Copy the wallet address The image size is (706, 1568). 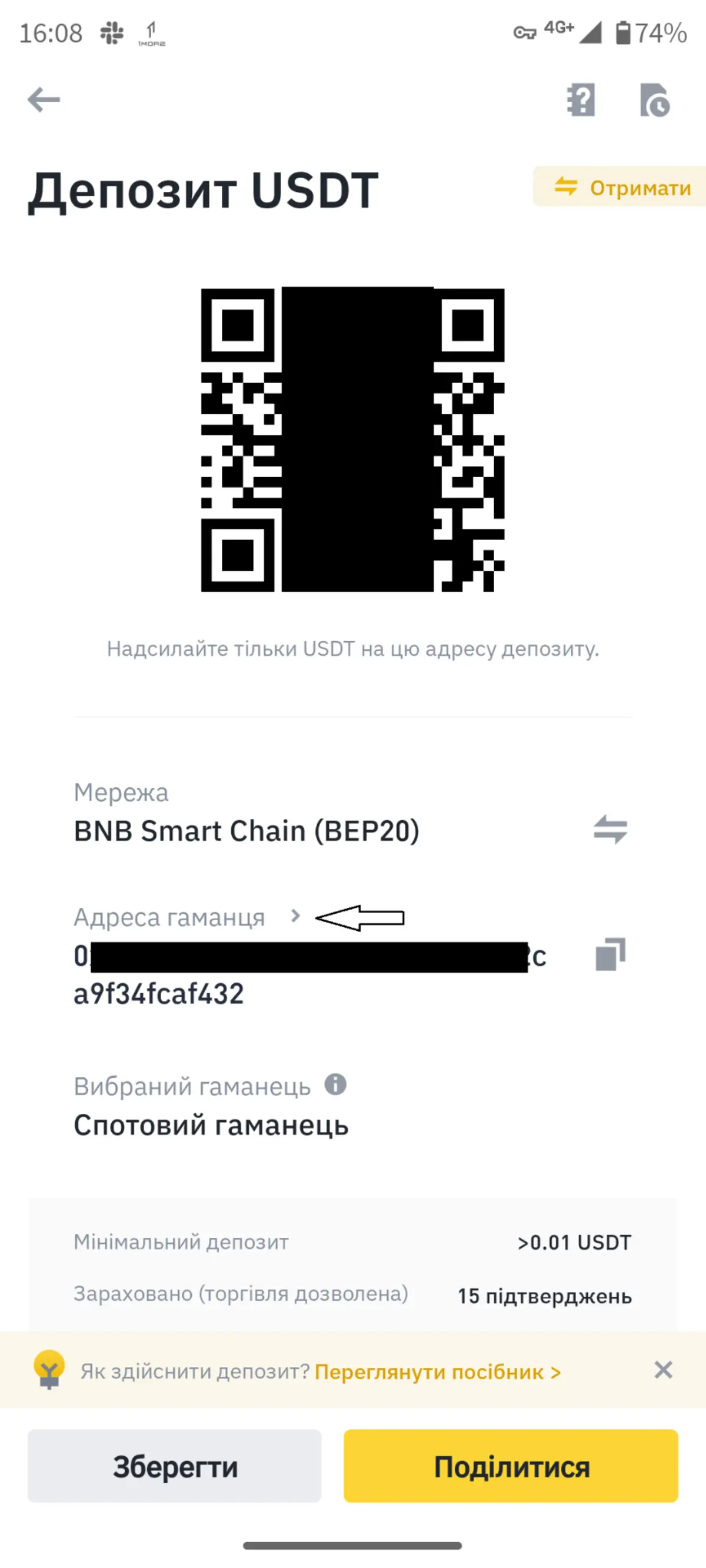click(611, 954)
